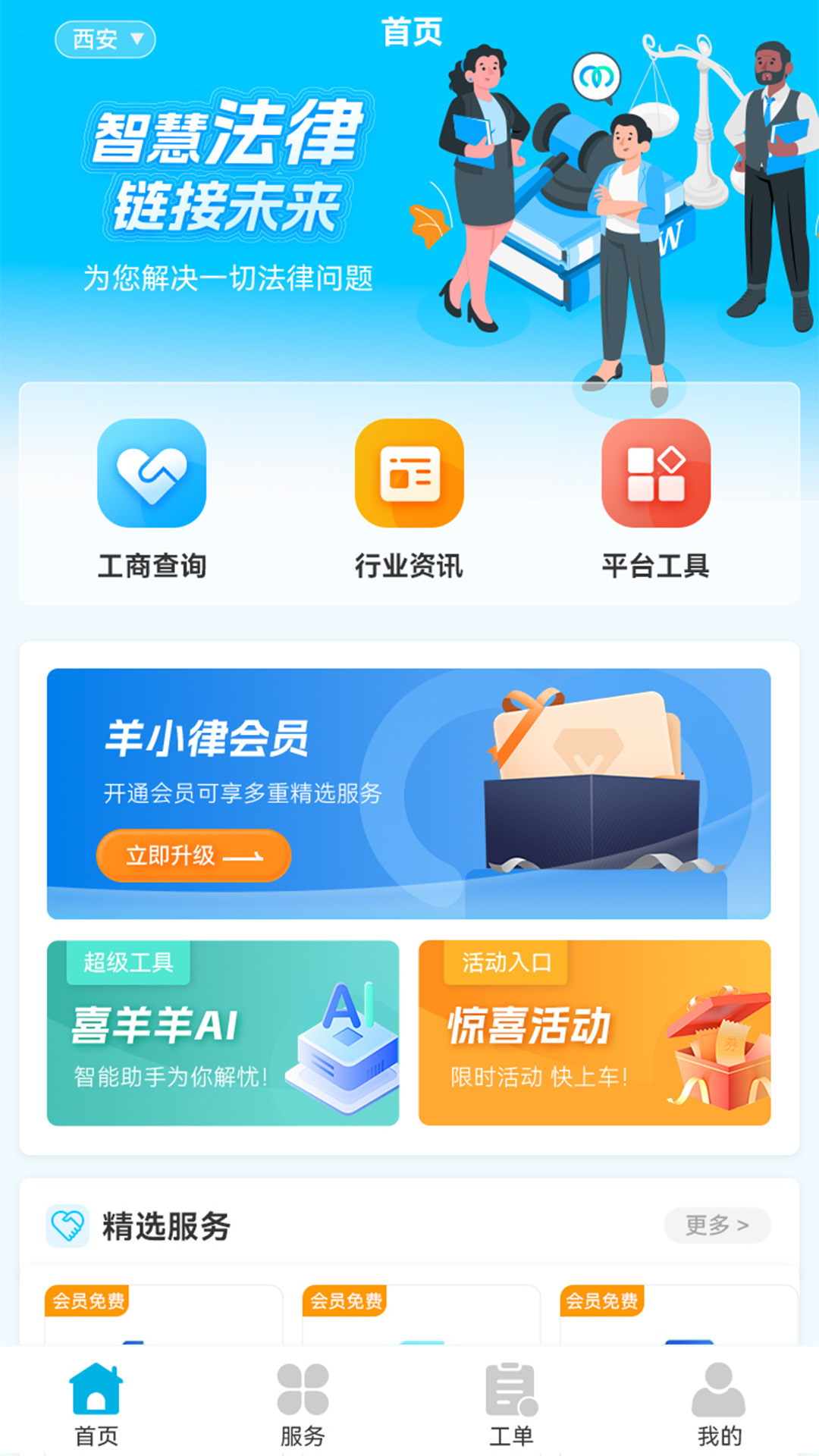Open the 西安 city selector dropdown
The height and width of the screenshot is (1456, 819).
[x=105, y=39]
